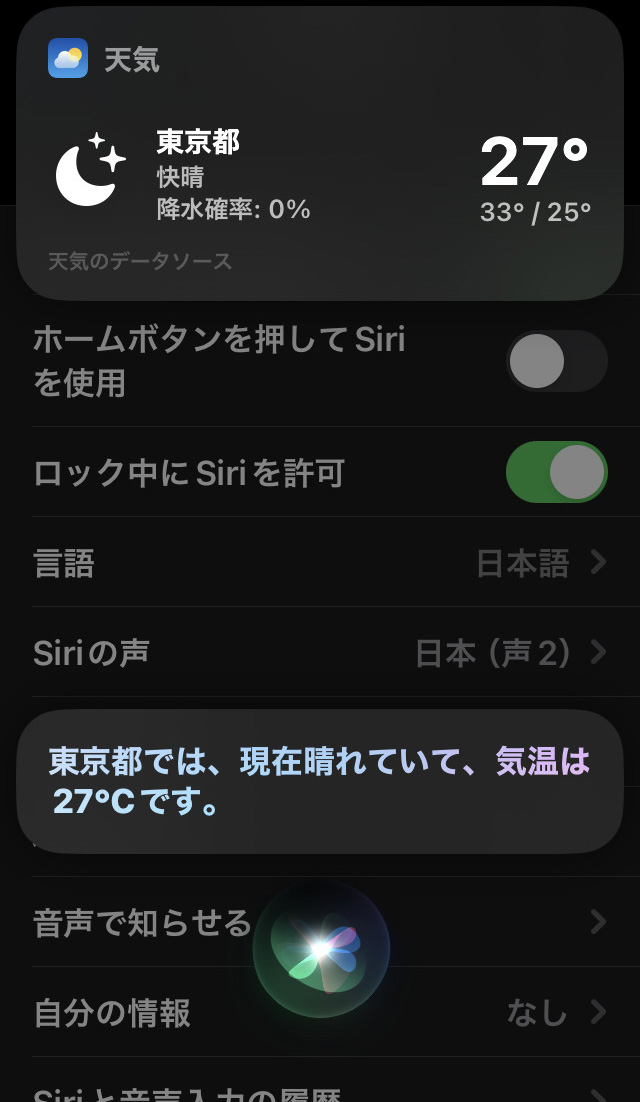Enable ホームボタンを押してSiriを使用 switch

tap(556, 361)
